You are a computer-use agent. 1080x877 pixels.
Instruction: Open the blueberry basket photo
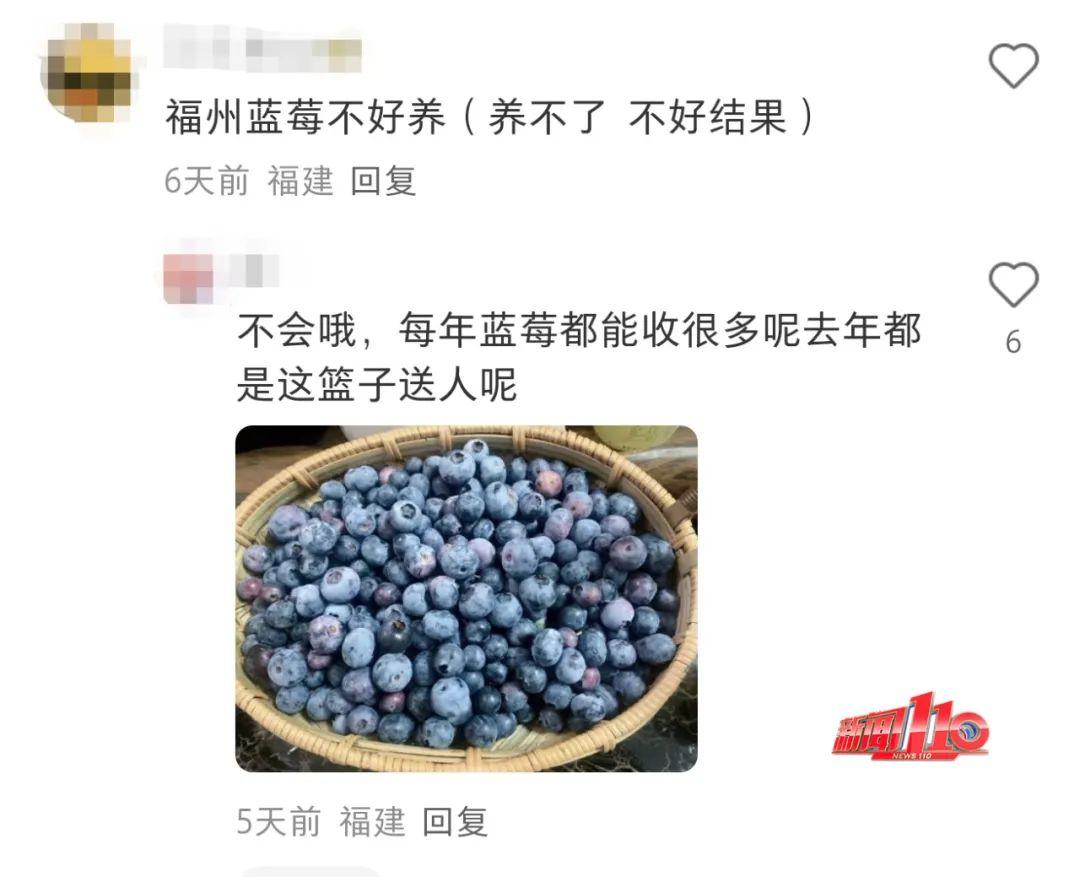tap(466, 598)
